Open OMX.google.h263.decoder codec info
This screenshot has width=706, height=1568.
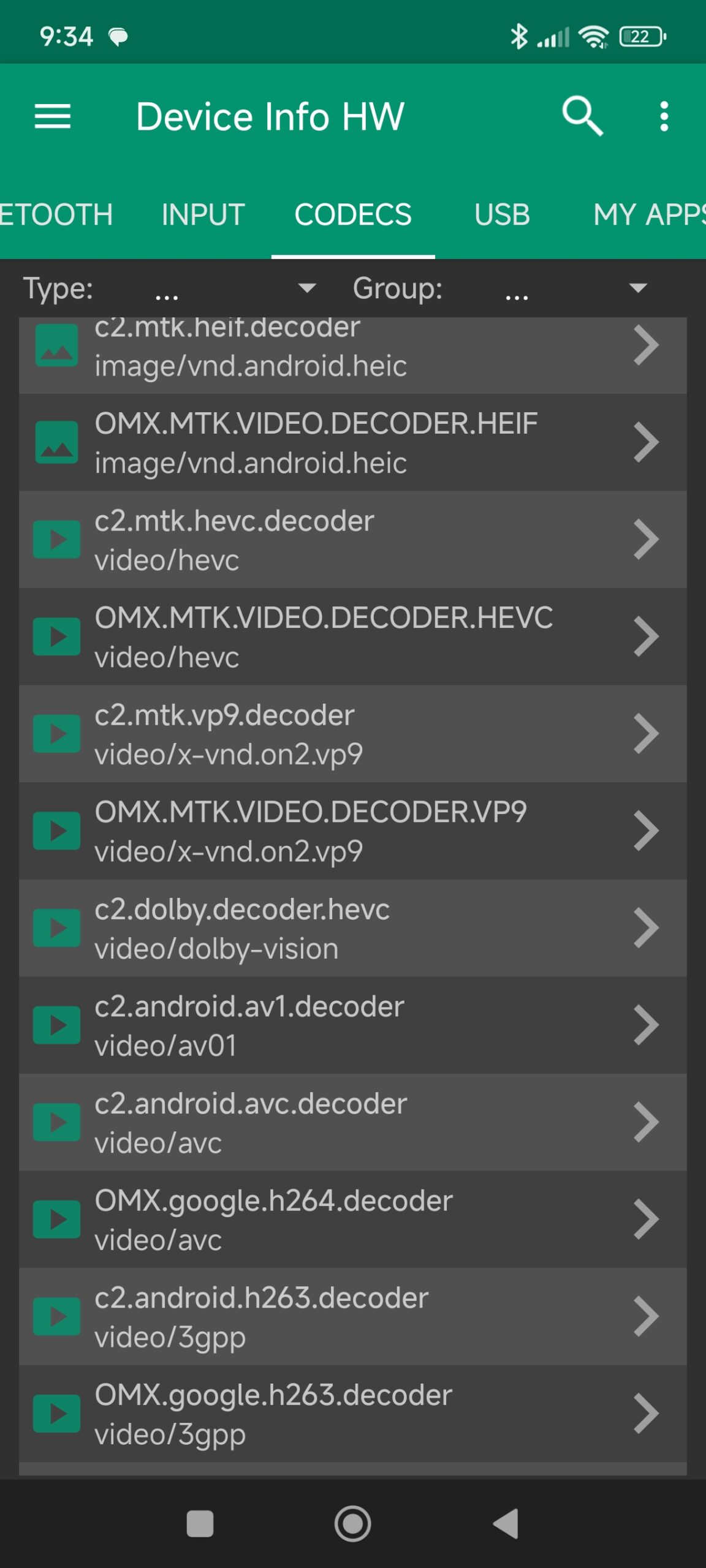pyautogui.click(x=352, y=1413)
